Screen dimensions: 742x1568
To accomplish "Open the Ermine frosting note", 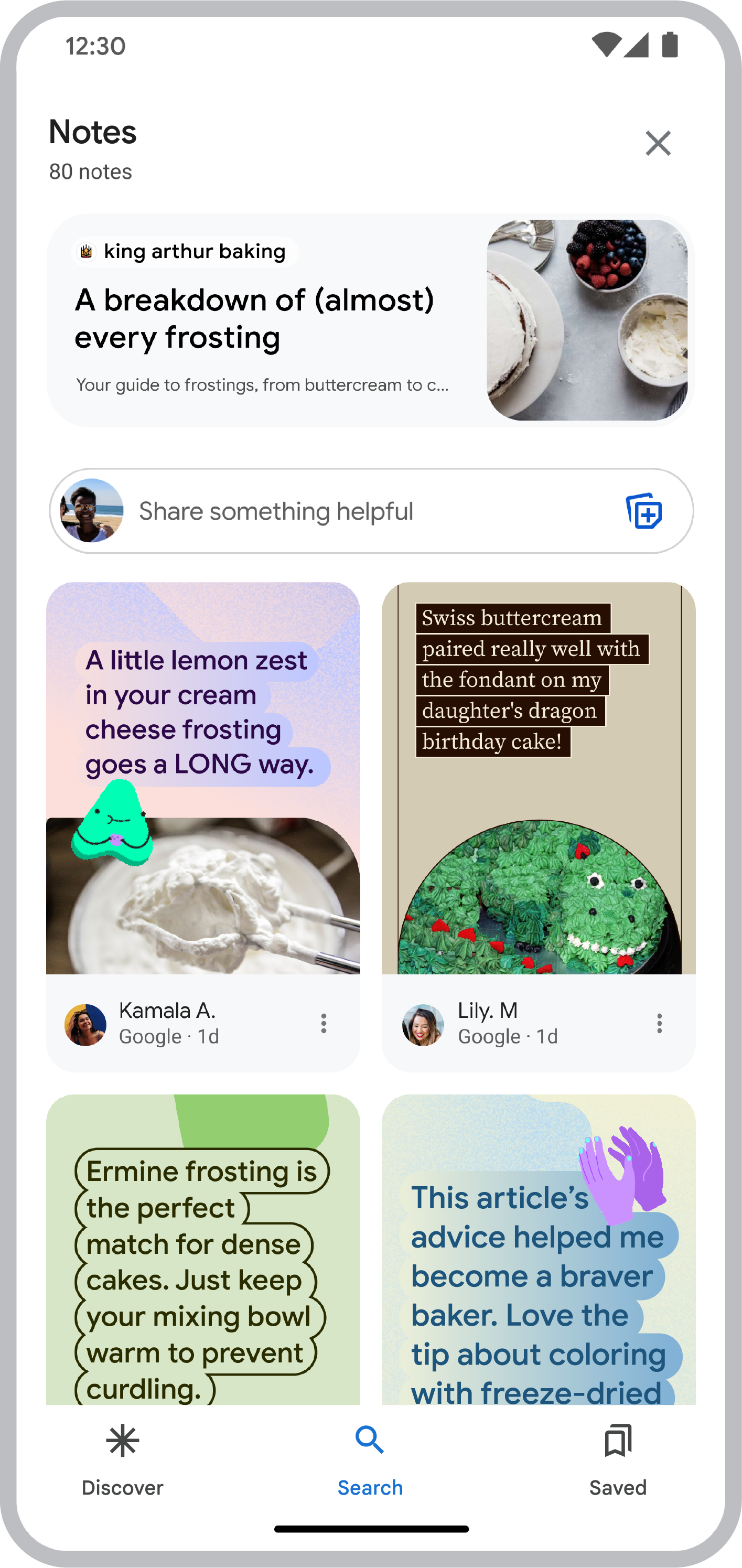I will pyautogui.click(x=203, y=1254).
